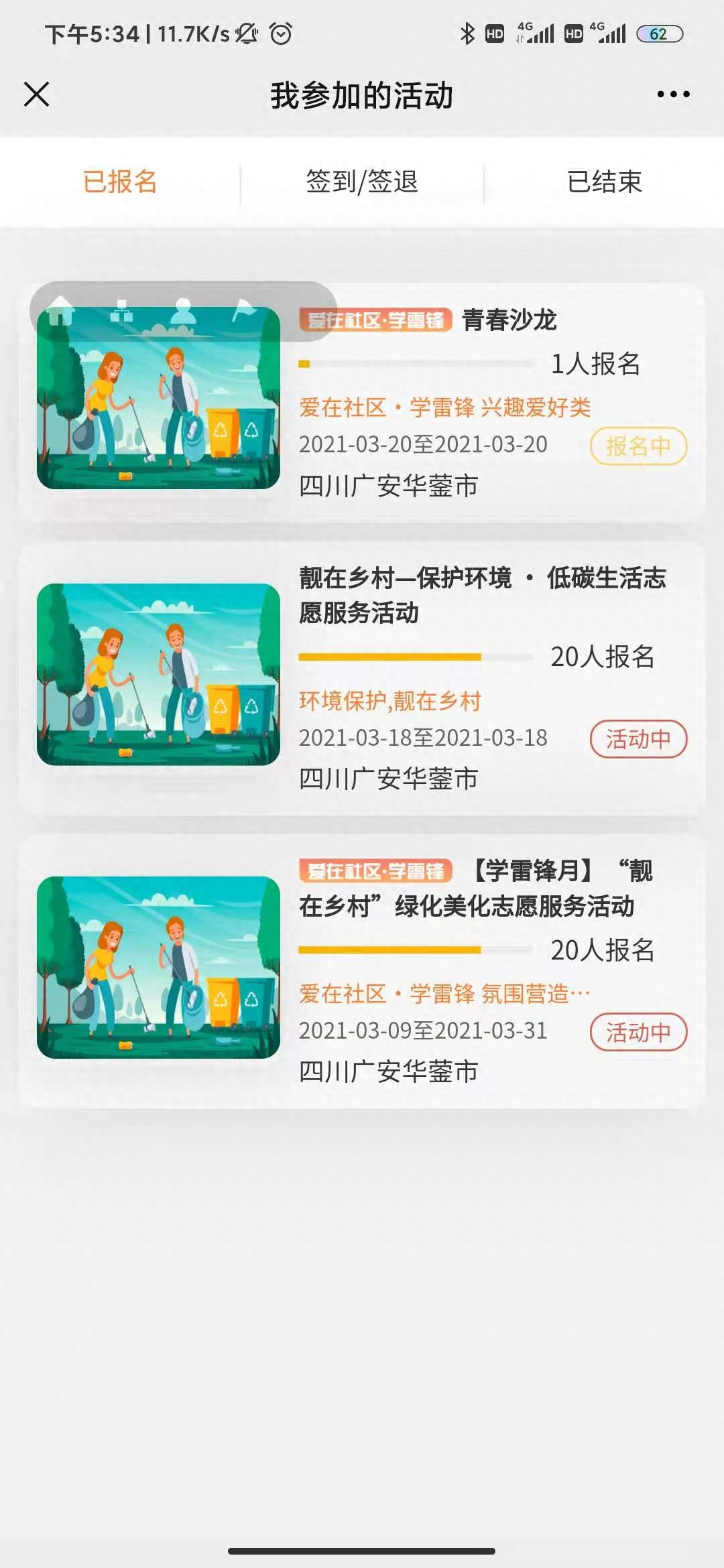Tap the floating sitemap icon
Viewport: 724px width, 1568px height.
pyautogui.click(x=121, y=311)
